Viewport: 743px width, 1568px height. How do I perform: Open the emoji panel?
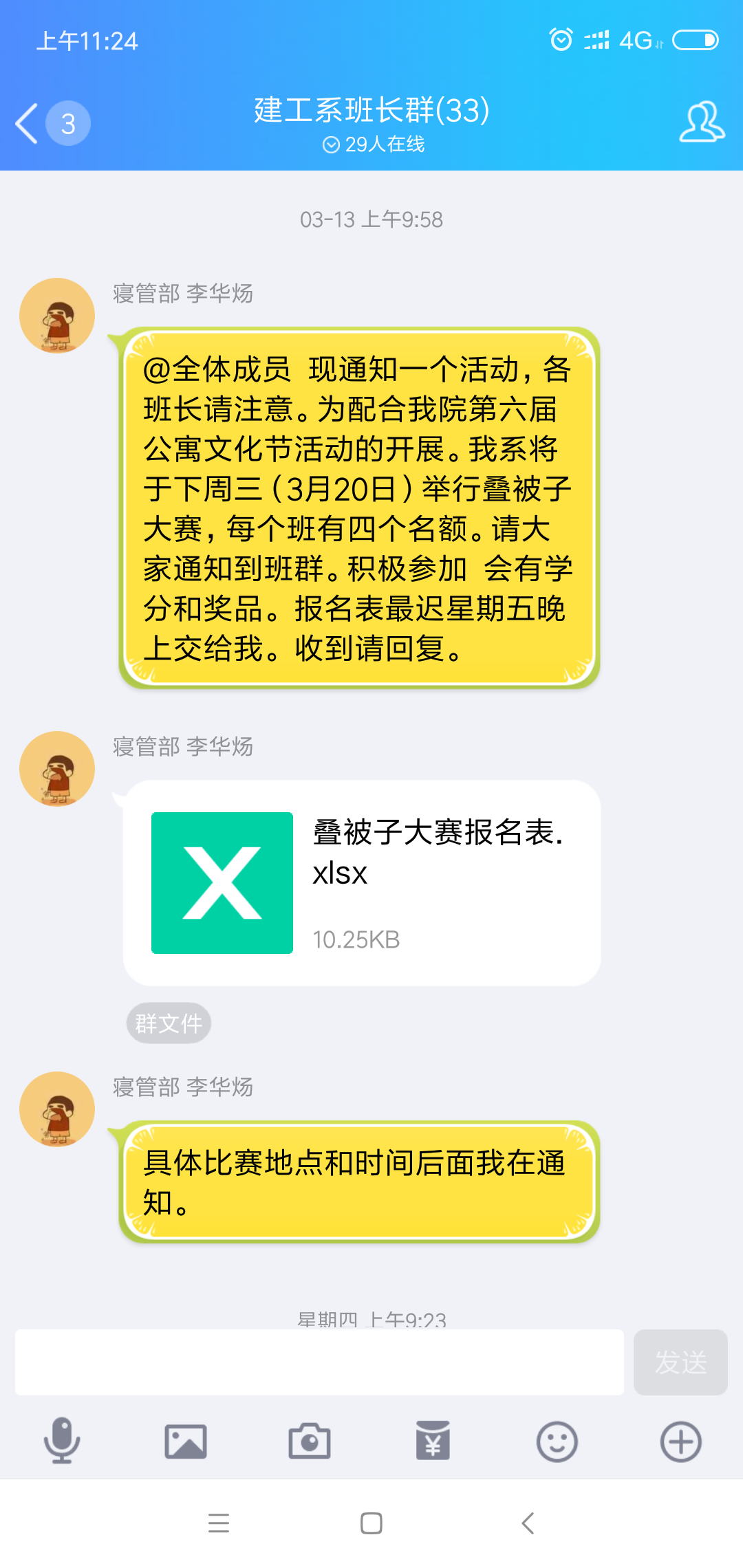pyautogui.click(x=557, y=1441)
